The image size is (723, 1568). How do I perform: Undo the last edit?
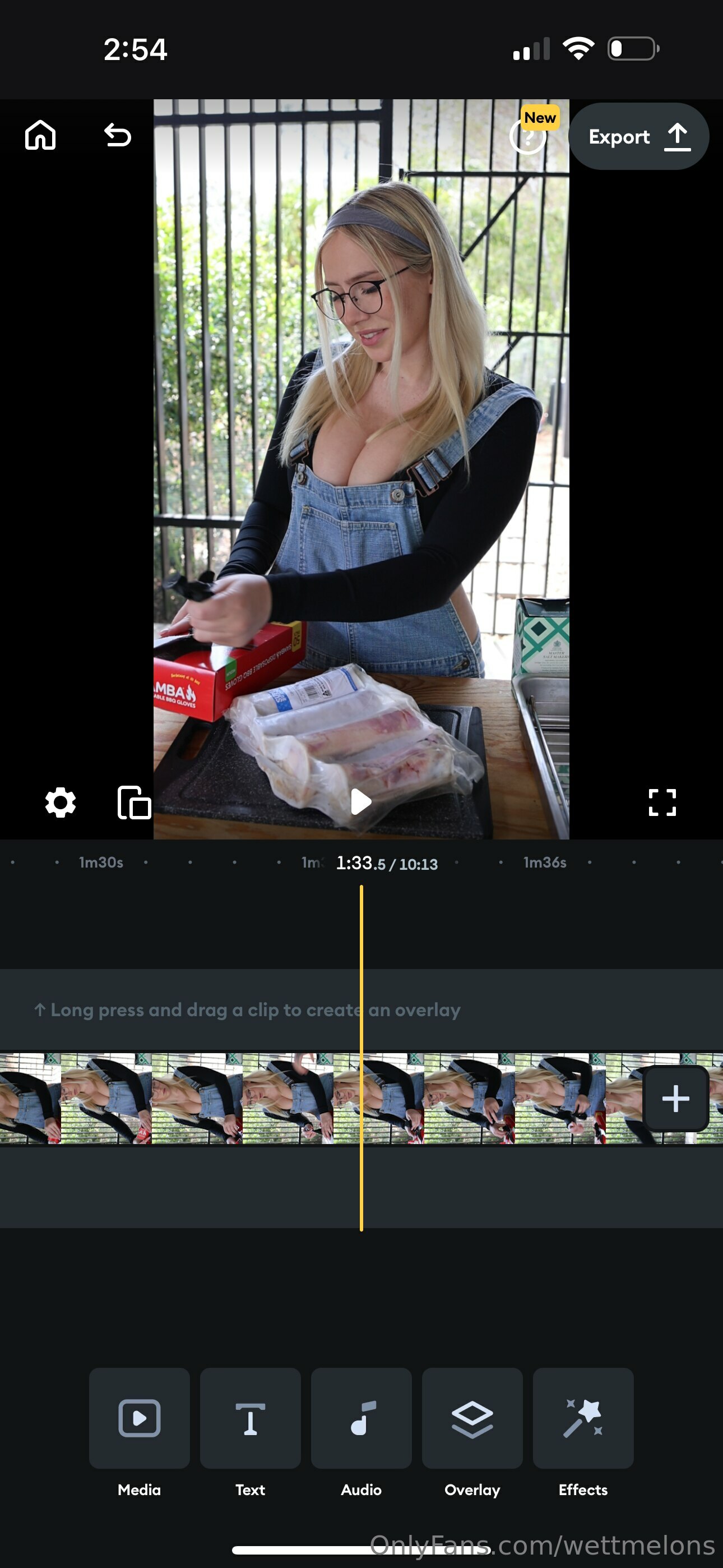pos(118,135)
